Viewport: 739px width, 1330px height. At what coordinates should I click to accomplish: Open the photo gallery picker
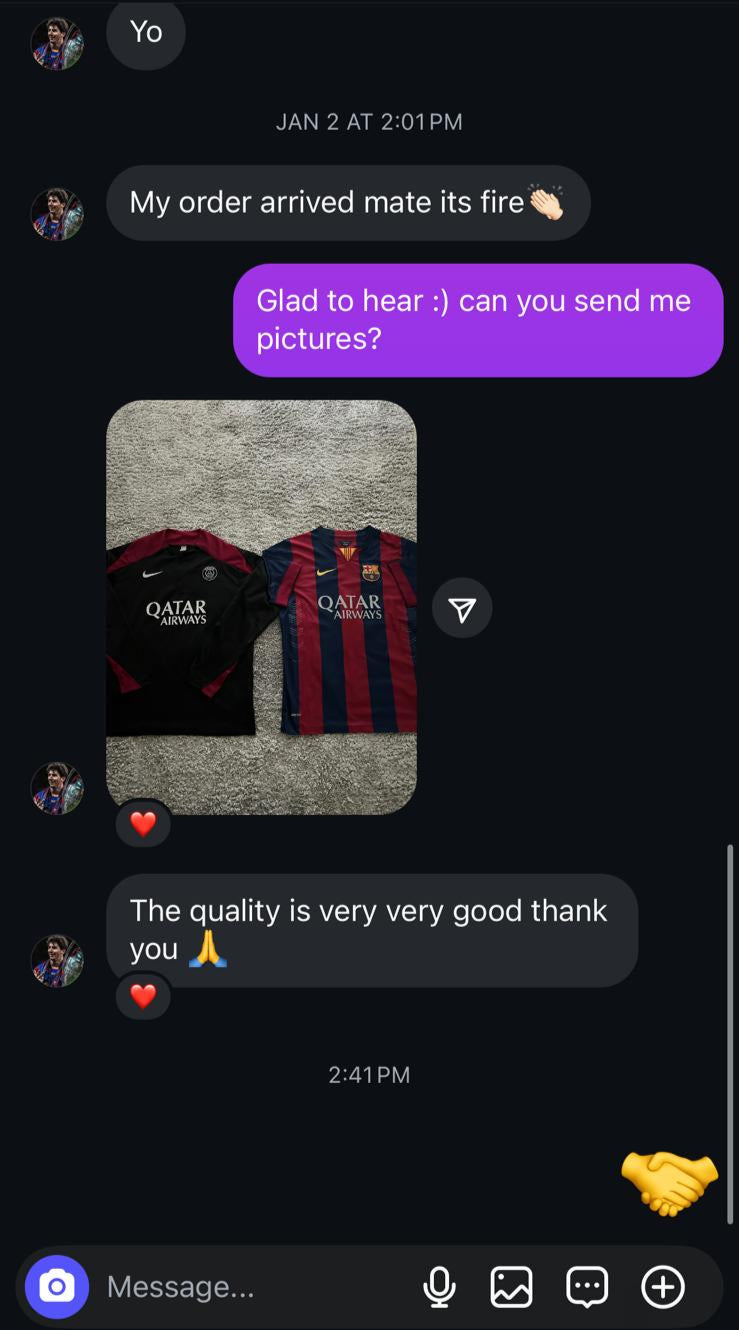pyautogui.click(x=513, y=1287)
